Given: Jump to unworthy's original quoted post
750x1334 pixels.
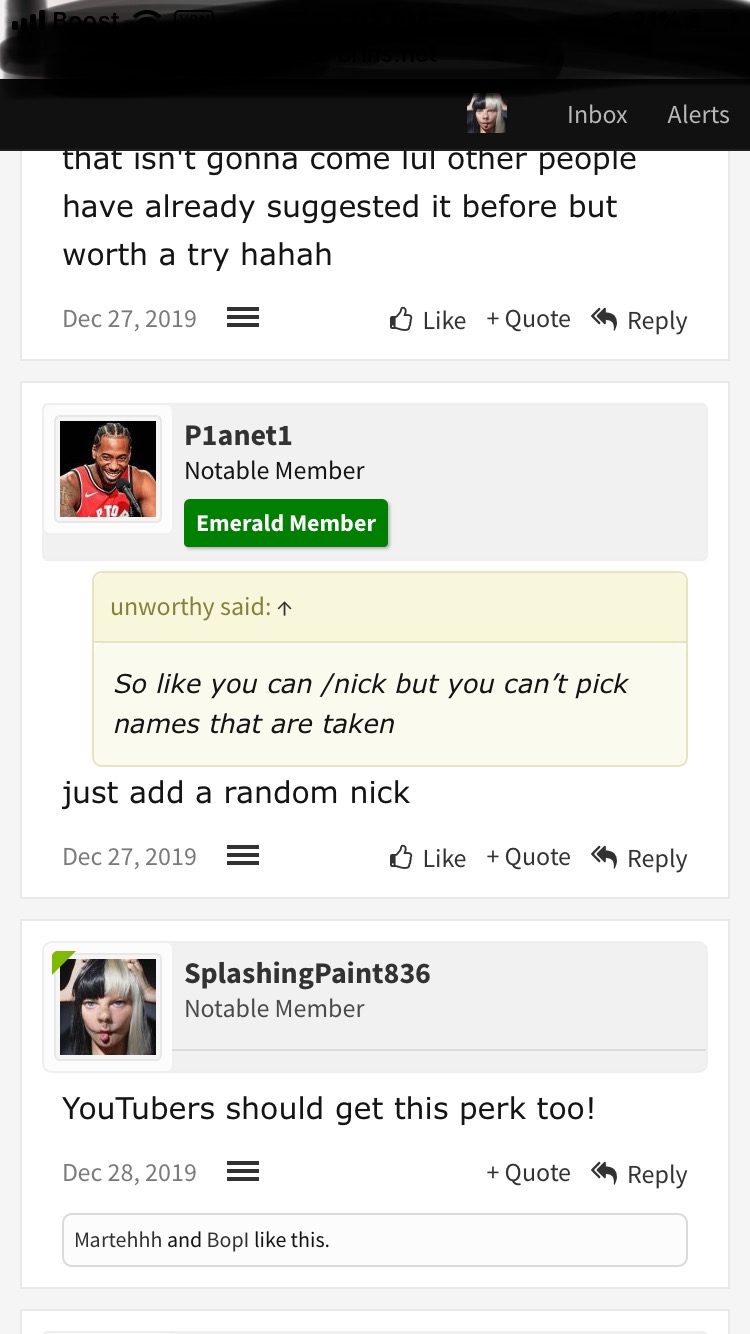Looking at the screenshot, I should [285, 607].
